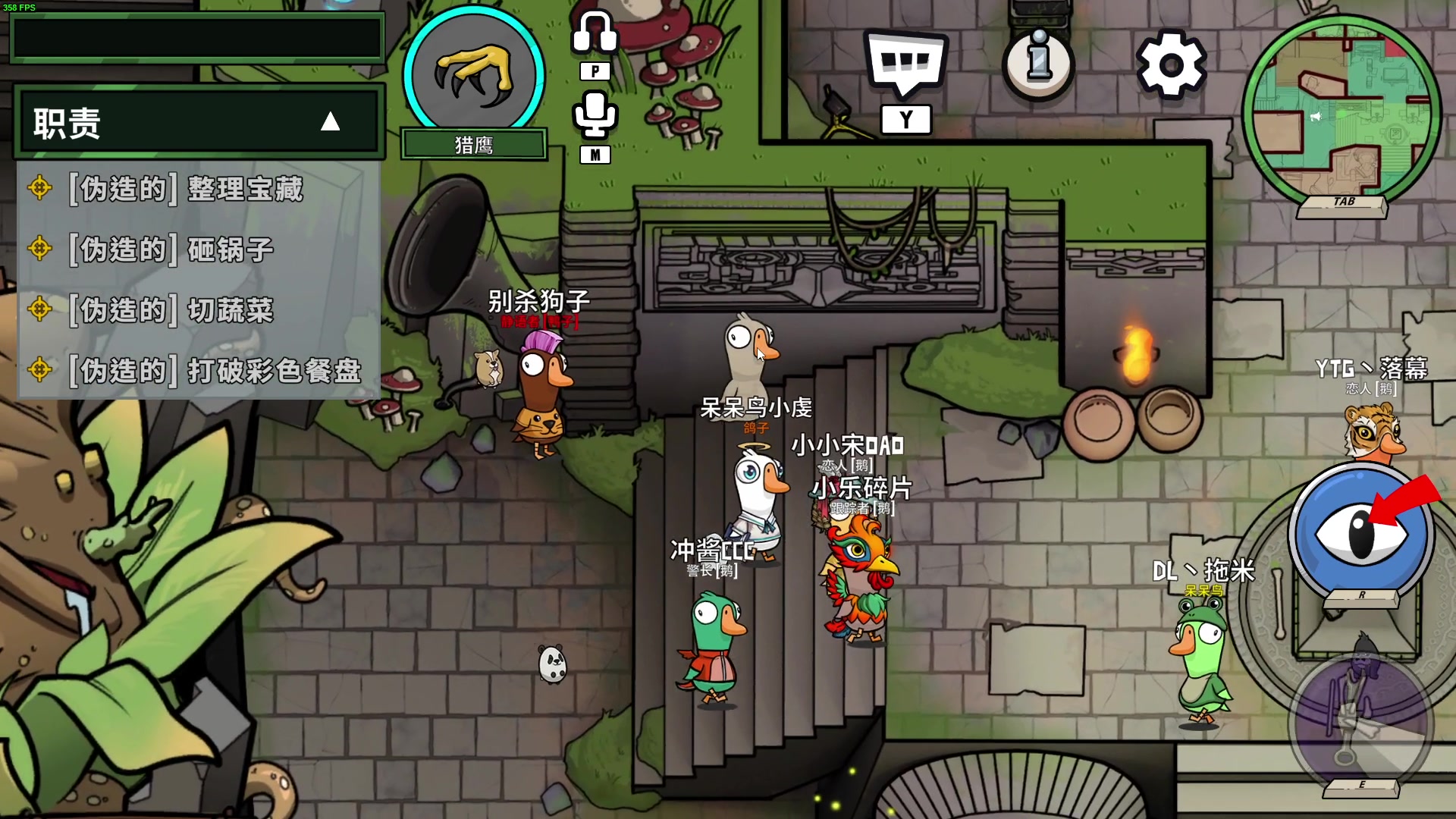The height and width of the screenshot is (819, 1456).
Task: Tap the 猎鹰 role claw icon
Action: tap(473, 74)
